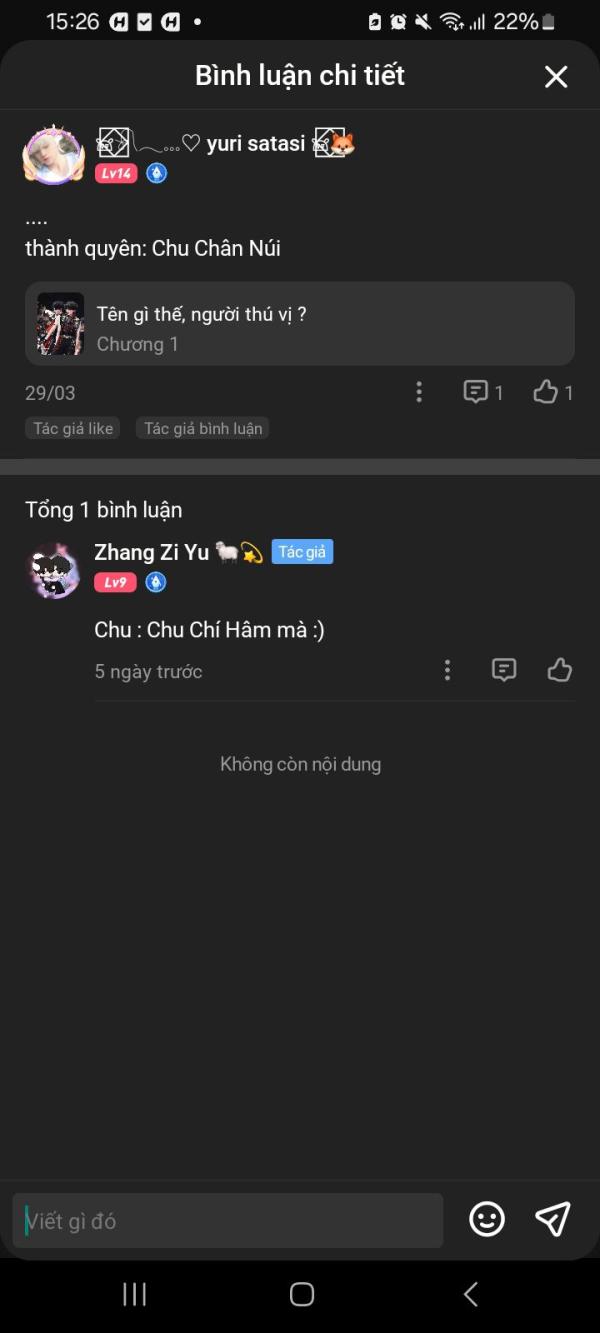Screen dimensions: 600x1333
Task: Open the Chương 1 story card
Action: (x=299, y=324)
